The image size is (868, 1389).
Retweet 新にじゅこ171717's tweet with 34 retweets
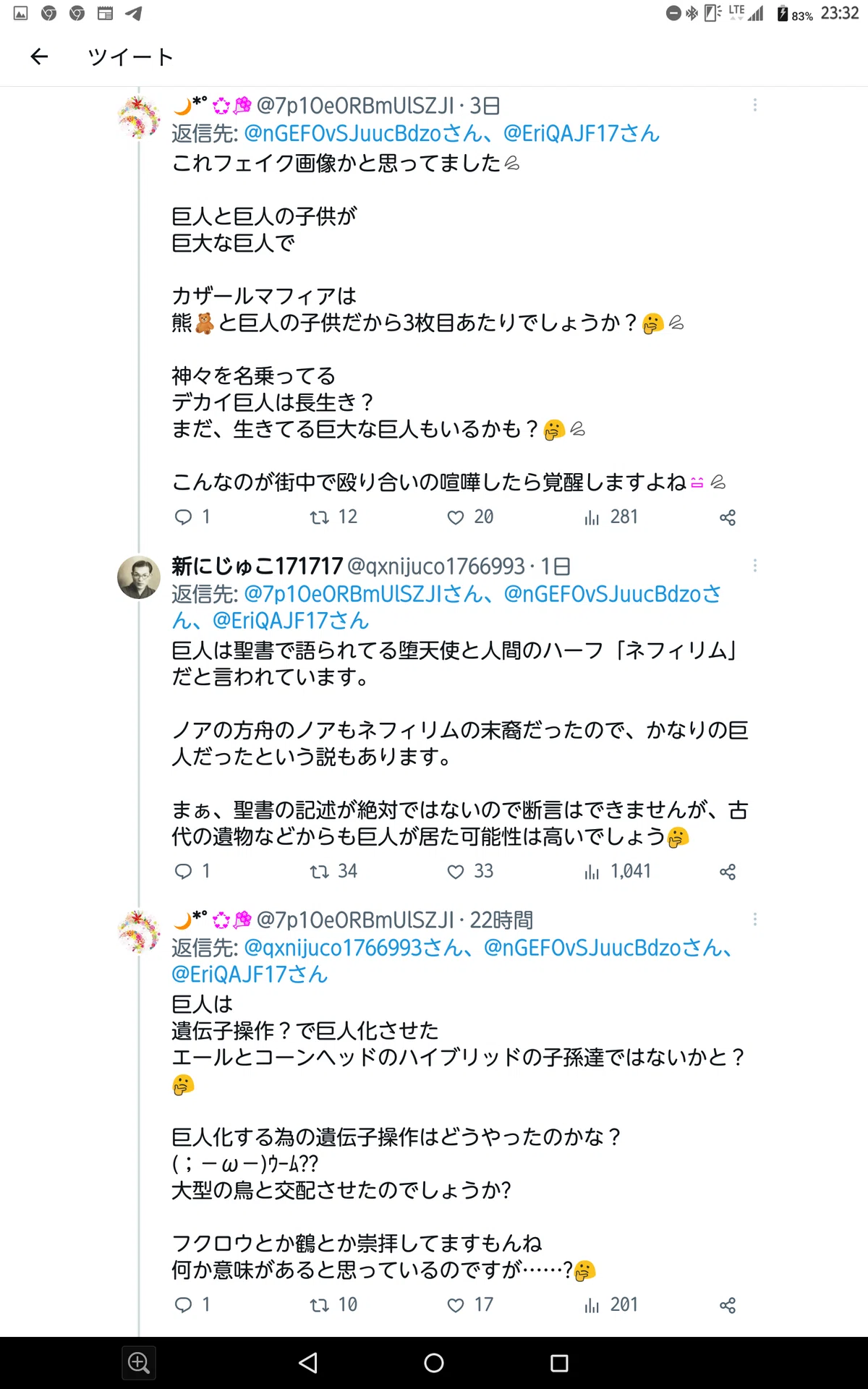click(319, 872)
